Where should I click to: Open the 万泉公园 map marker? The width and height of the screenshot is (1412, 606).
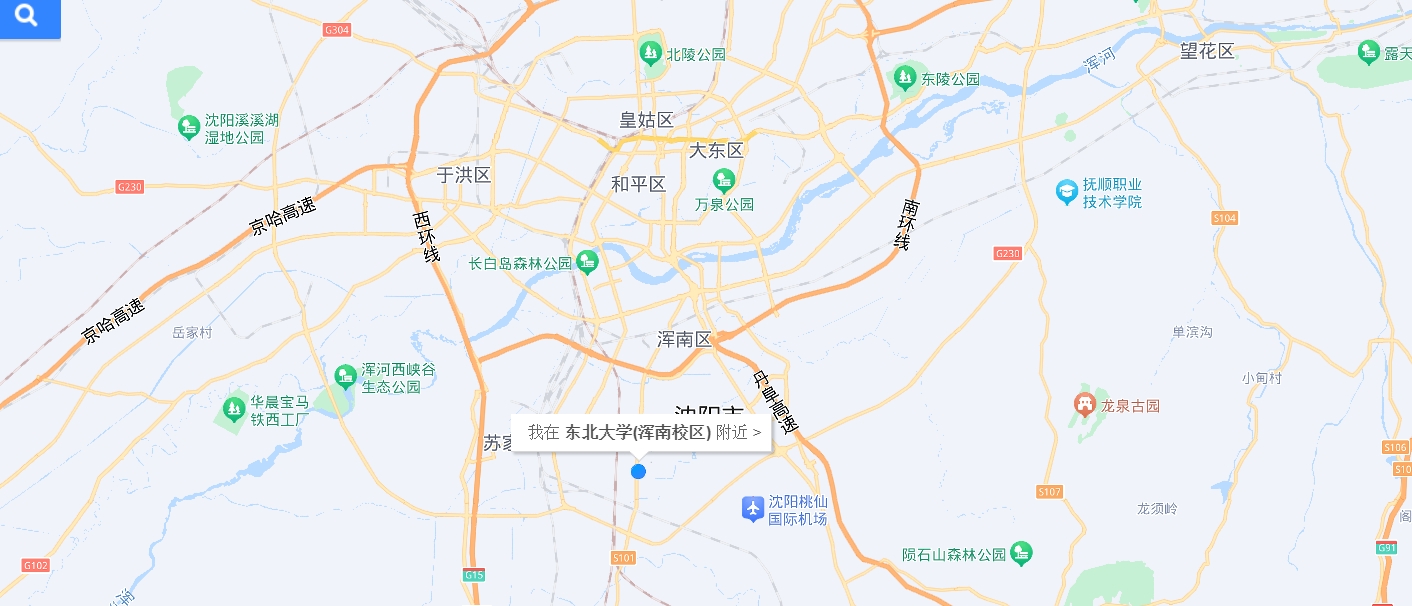coord(724,182)
